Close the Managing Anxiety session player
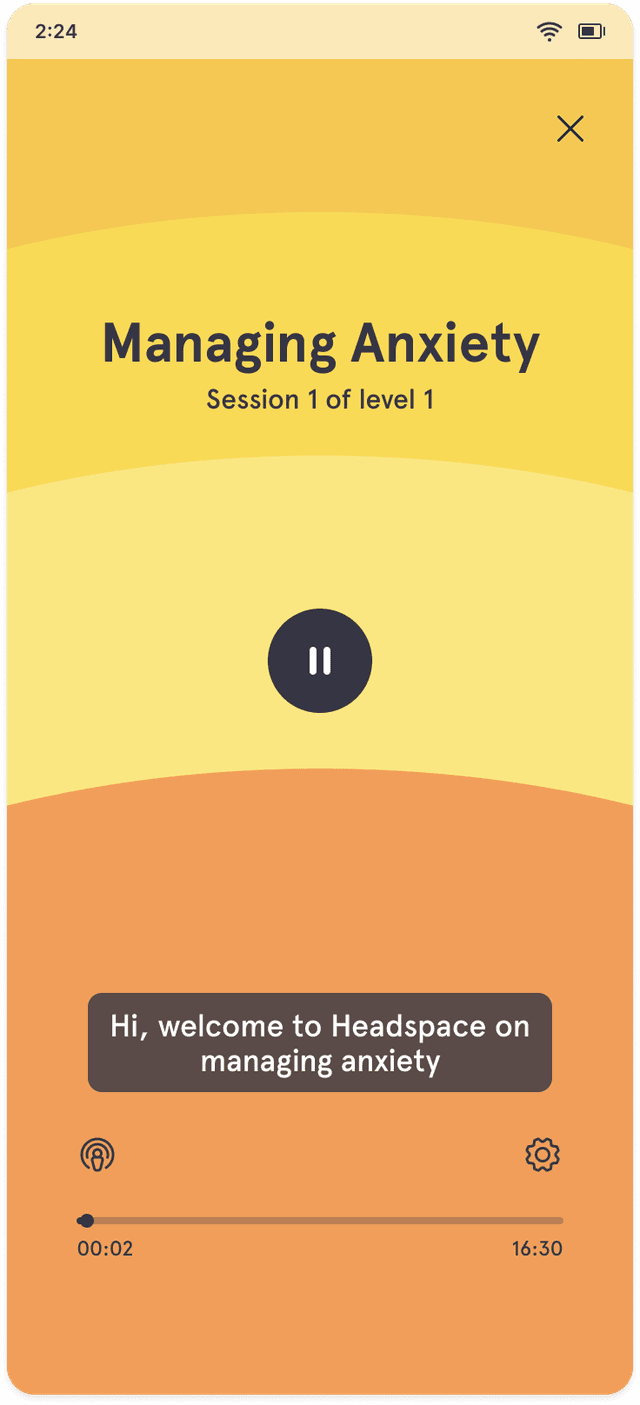Viewport: 640px width, 1405px height. pos(570,129)
